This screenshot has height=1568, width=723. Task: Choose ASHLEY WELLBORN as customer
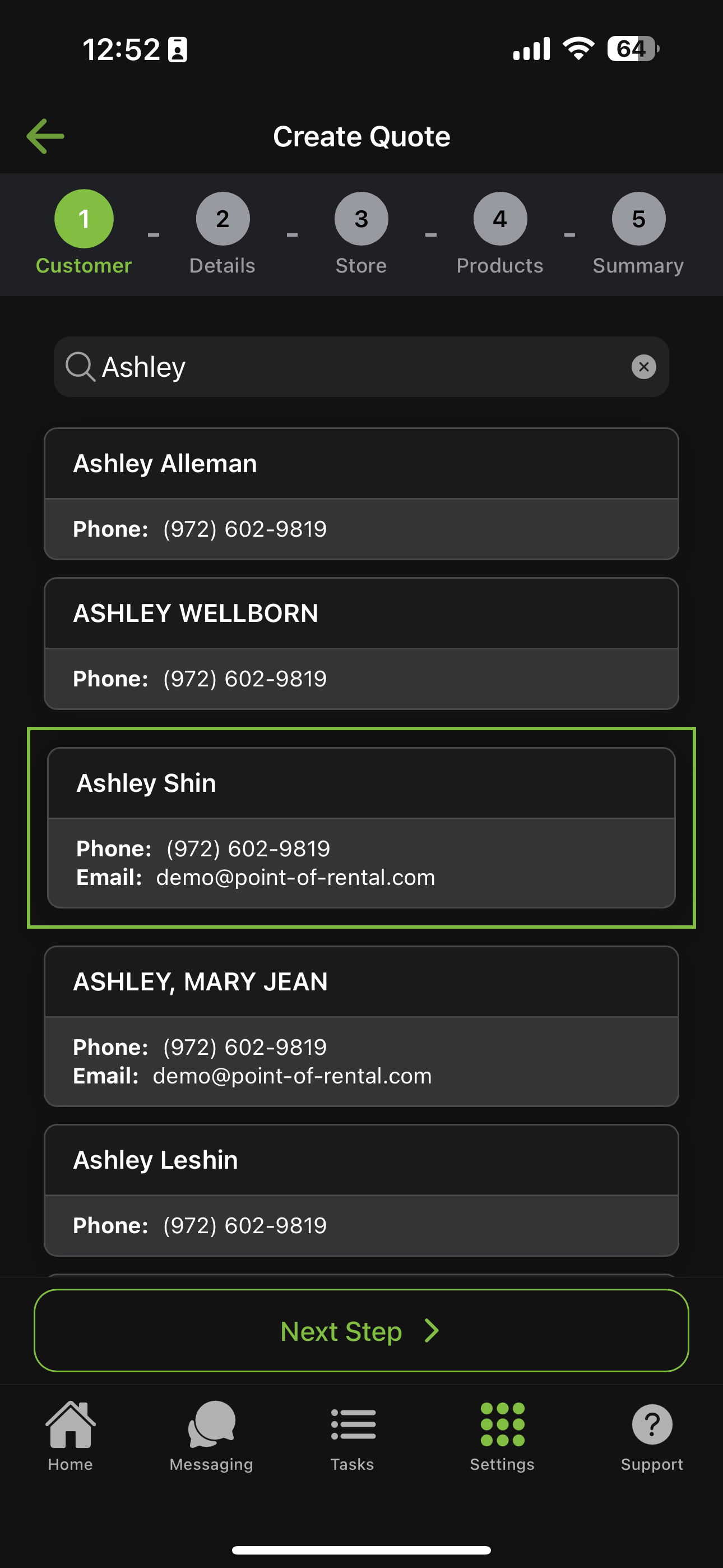(361, 643)
